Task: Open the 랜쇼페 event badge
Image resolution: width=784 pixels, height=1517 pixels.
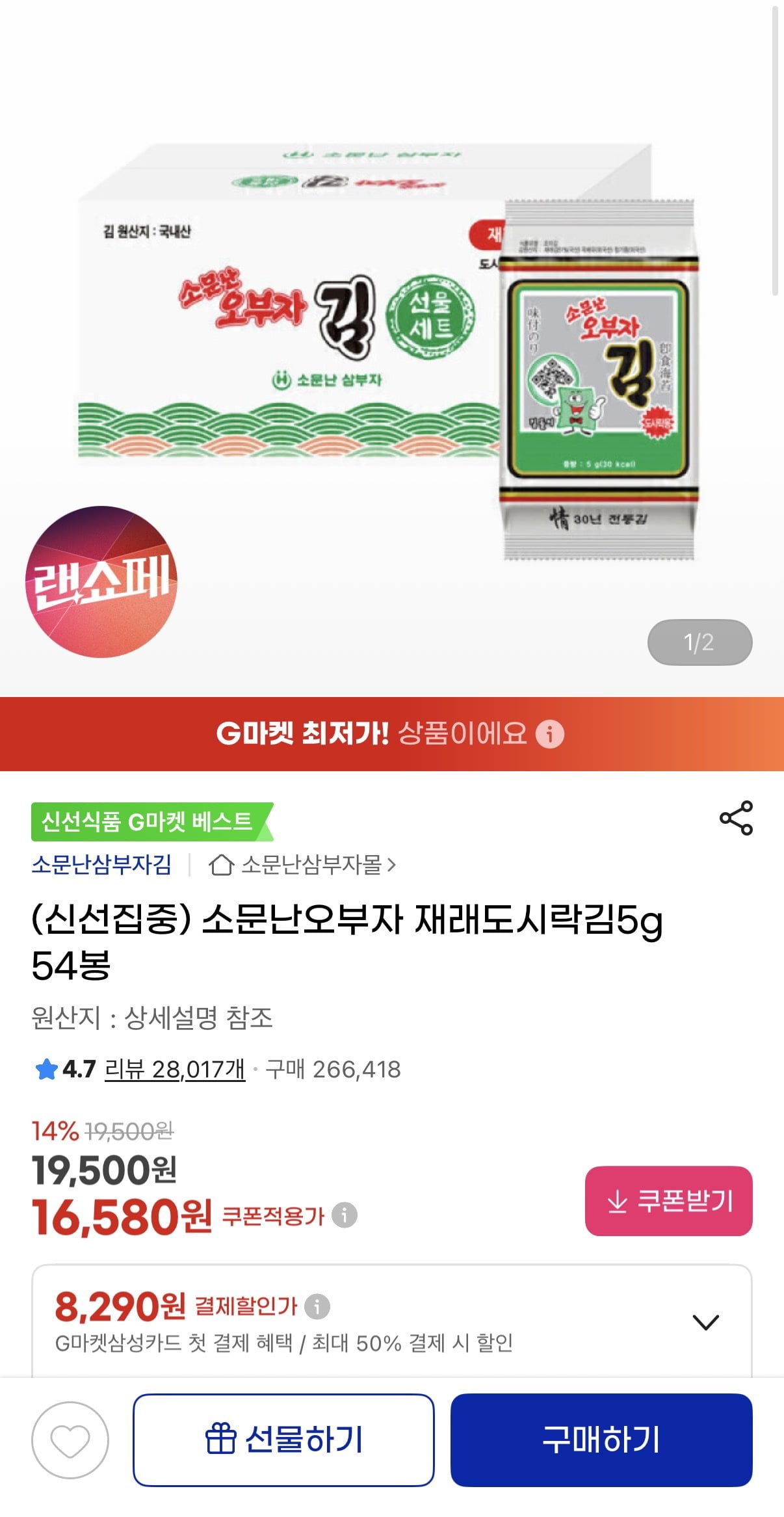Action: 101,581
